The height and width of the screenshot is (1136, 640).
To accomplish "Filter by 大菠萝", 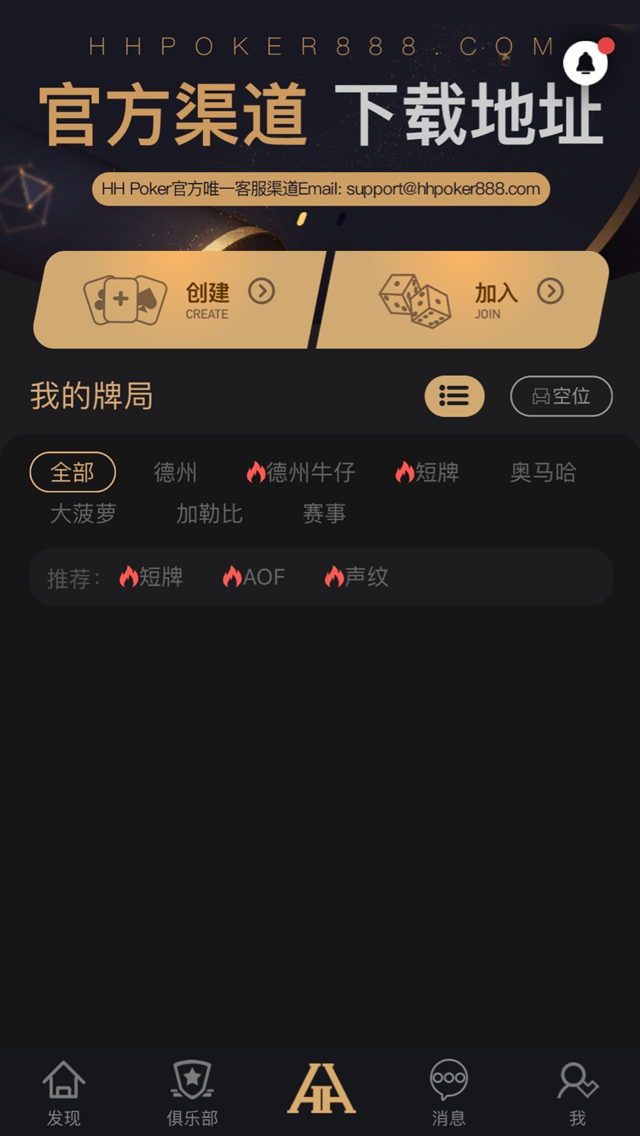I will coord(84,514).
